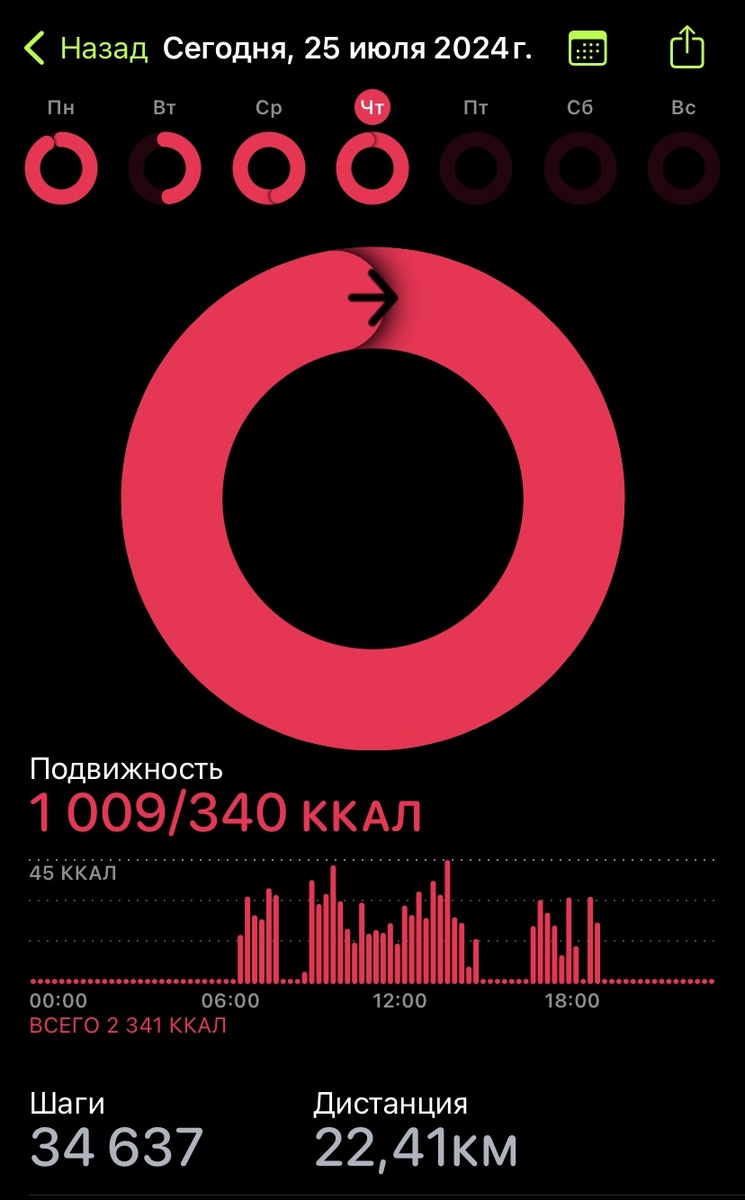This screenshot has width=745, height=1200.
Task: Select Thursday (Чт) activity ring
Action: pyautogui.click(x=373, y=168)
